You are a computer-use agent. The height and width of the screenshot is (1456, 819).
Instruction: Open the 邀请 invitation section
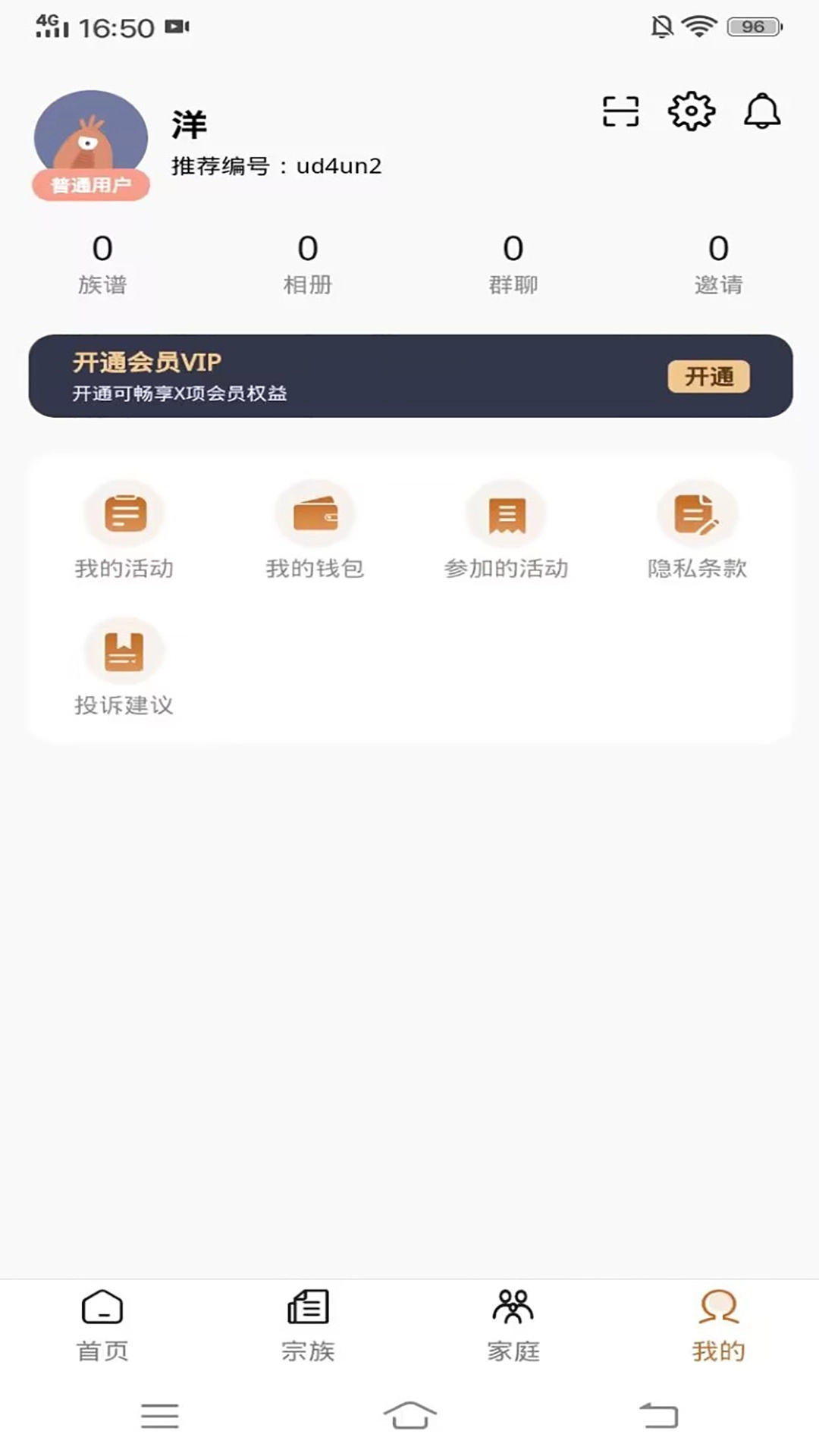pos(719,265)
